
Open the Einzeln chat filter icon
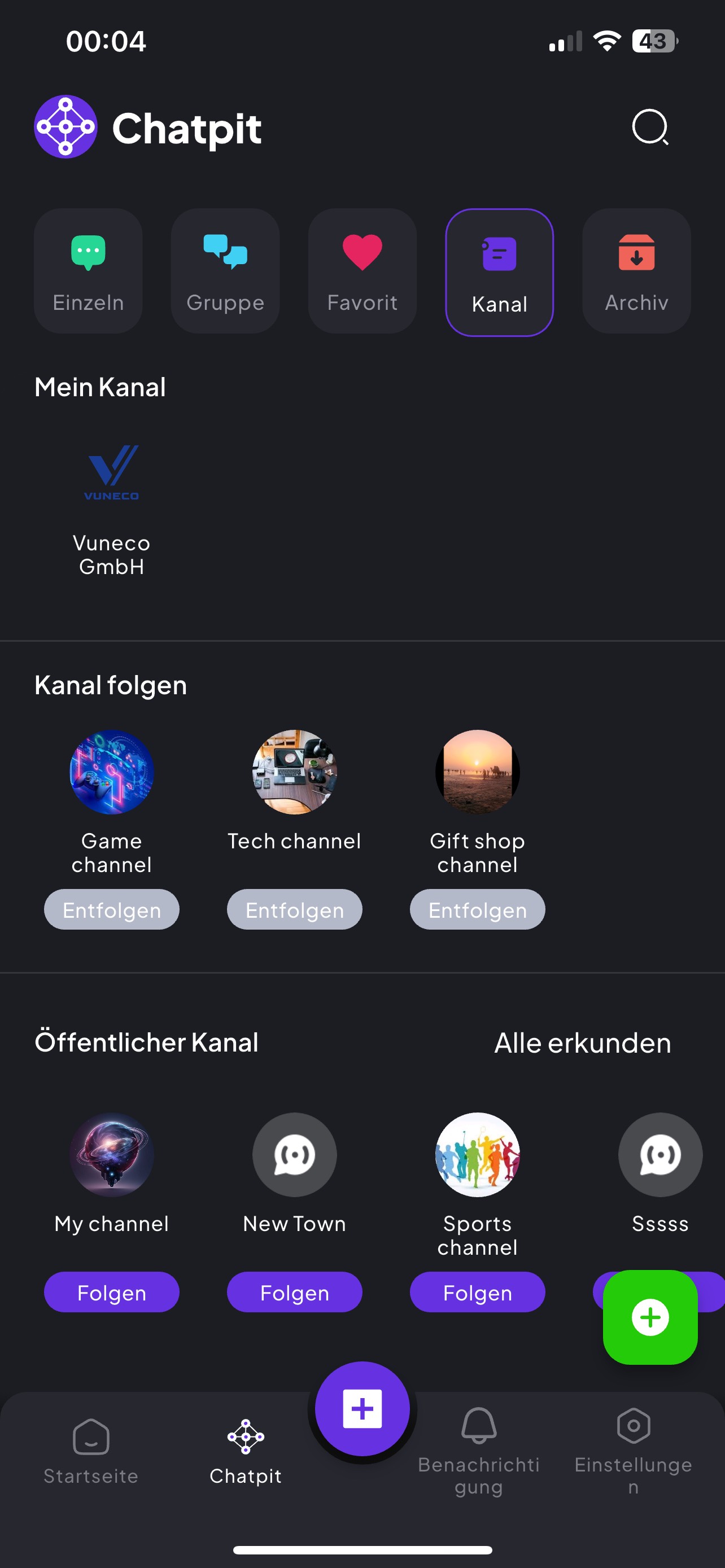click(x=88, y=253)
